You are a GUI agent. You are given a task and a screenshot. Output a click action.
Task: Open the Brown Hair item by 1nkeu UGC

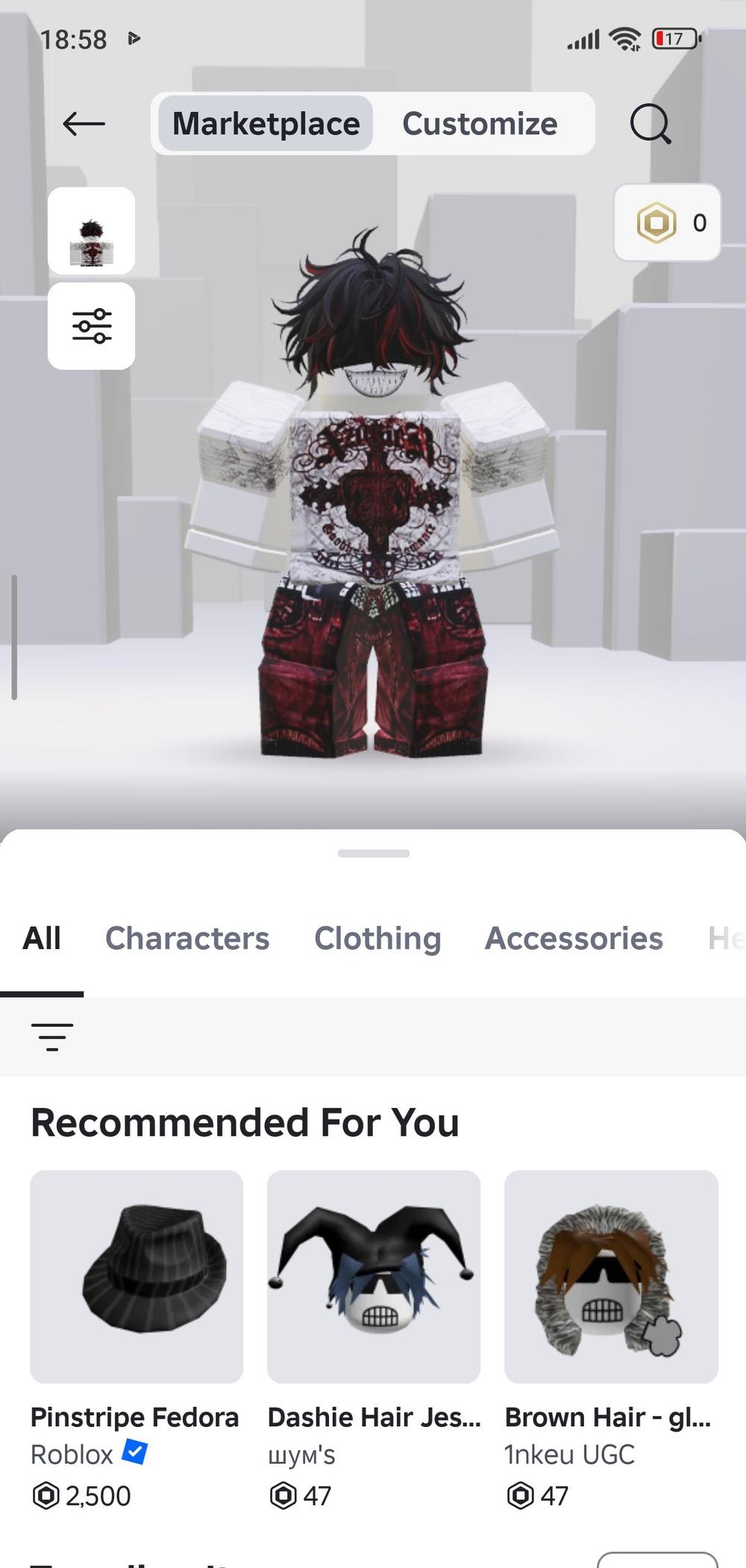tap(611, 1276)
